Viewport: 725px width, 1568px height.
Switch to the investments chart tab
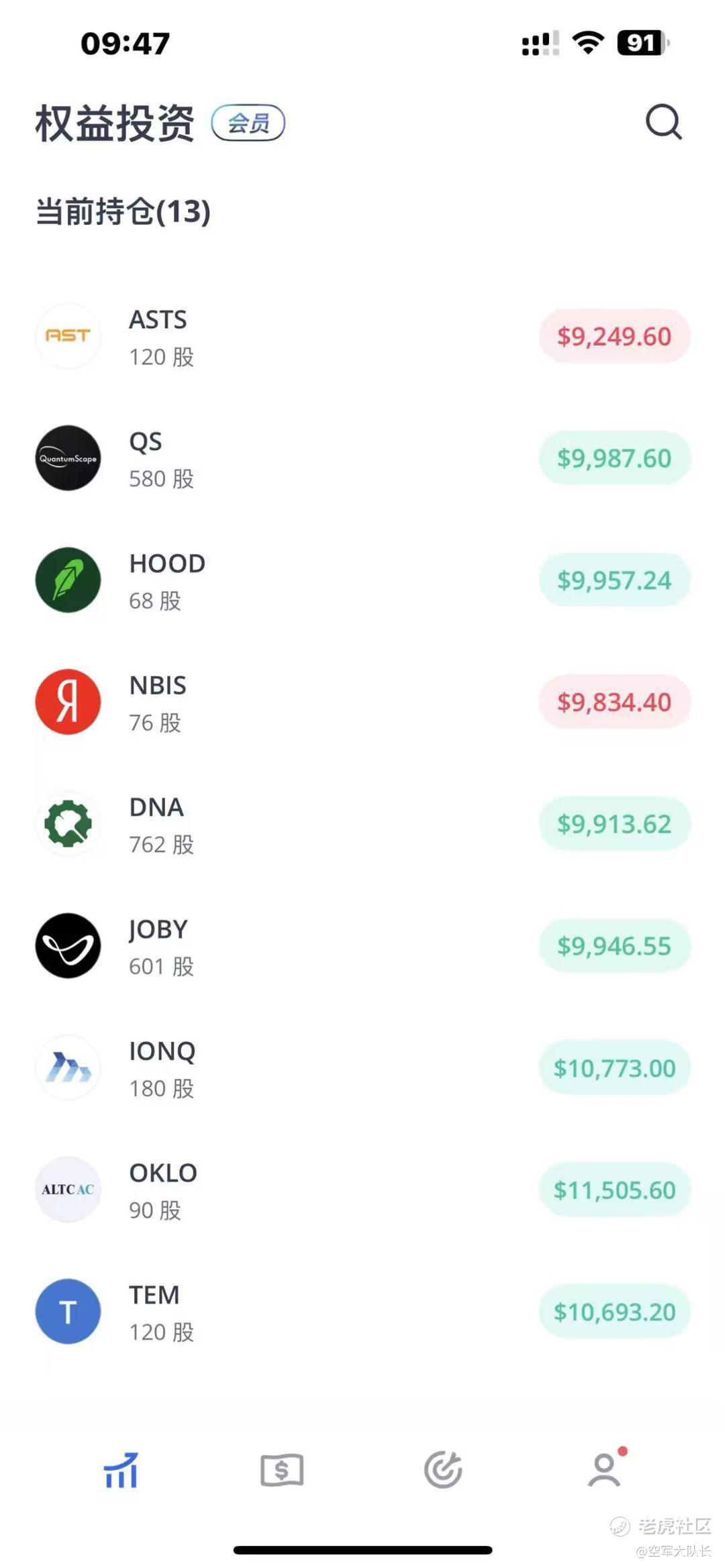point(121,1471)
